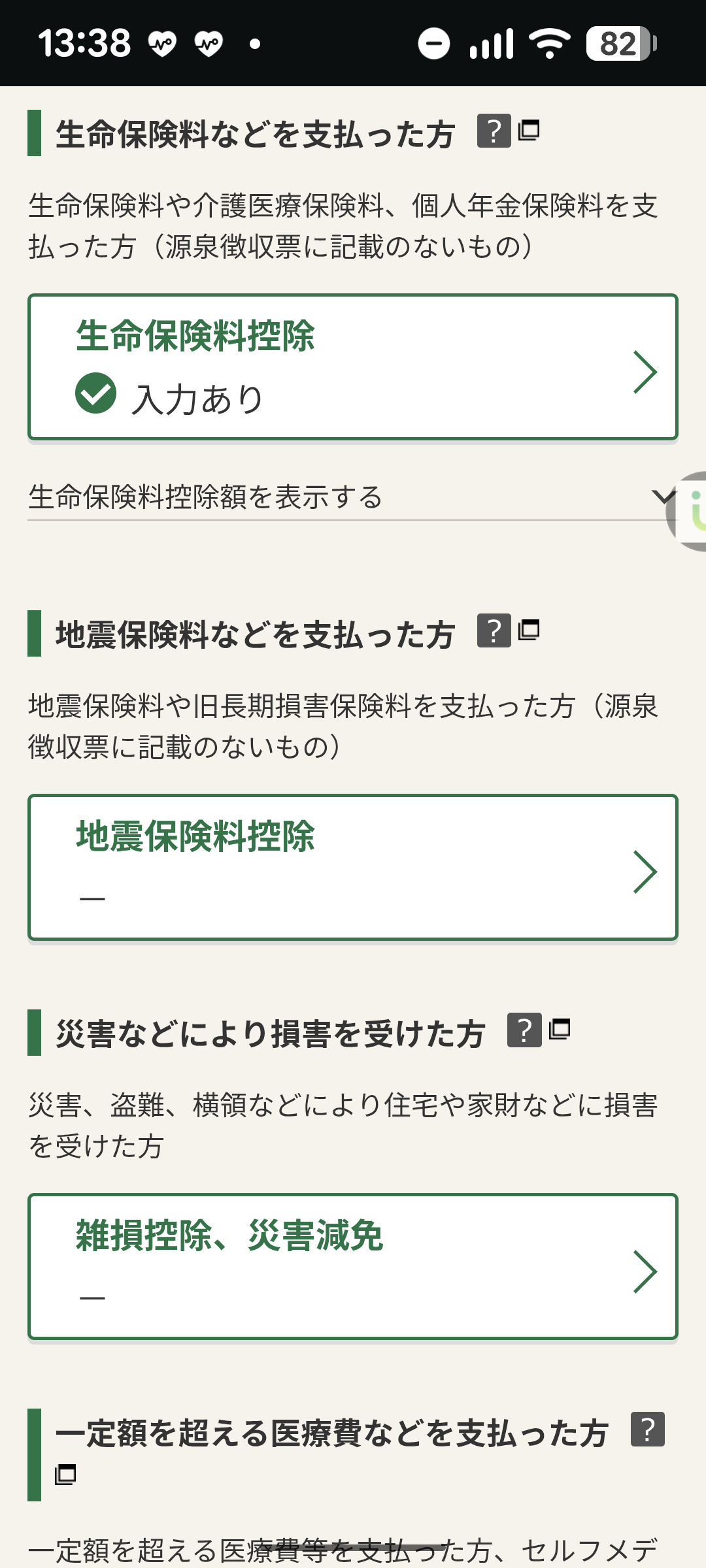706x1568 pixels.
Task: Open the 生命保険料控除 entry card
Action: click(353, 367)
